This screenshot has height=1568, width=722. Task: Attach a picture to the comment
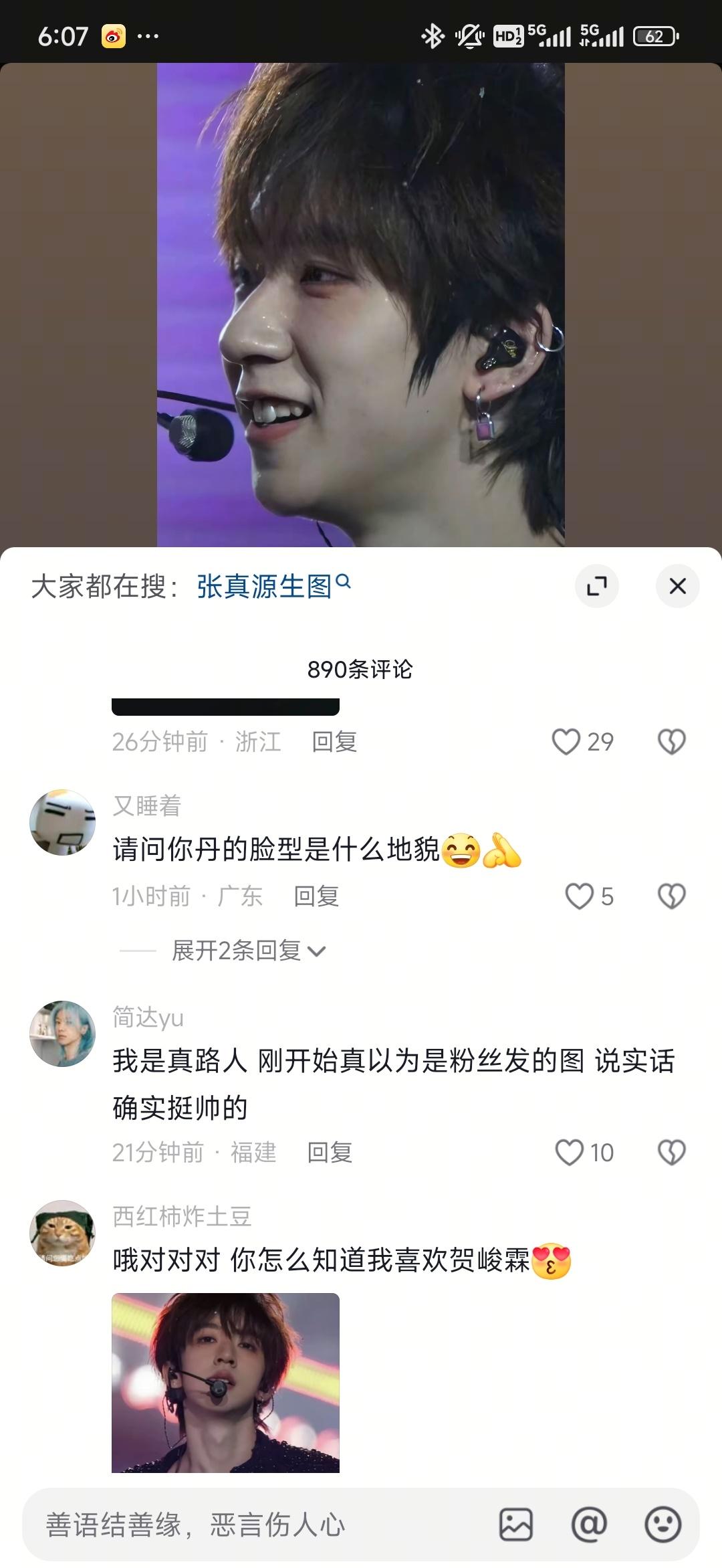click(516, 1525)
